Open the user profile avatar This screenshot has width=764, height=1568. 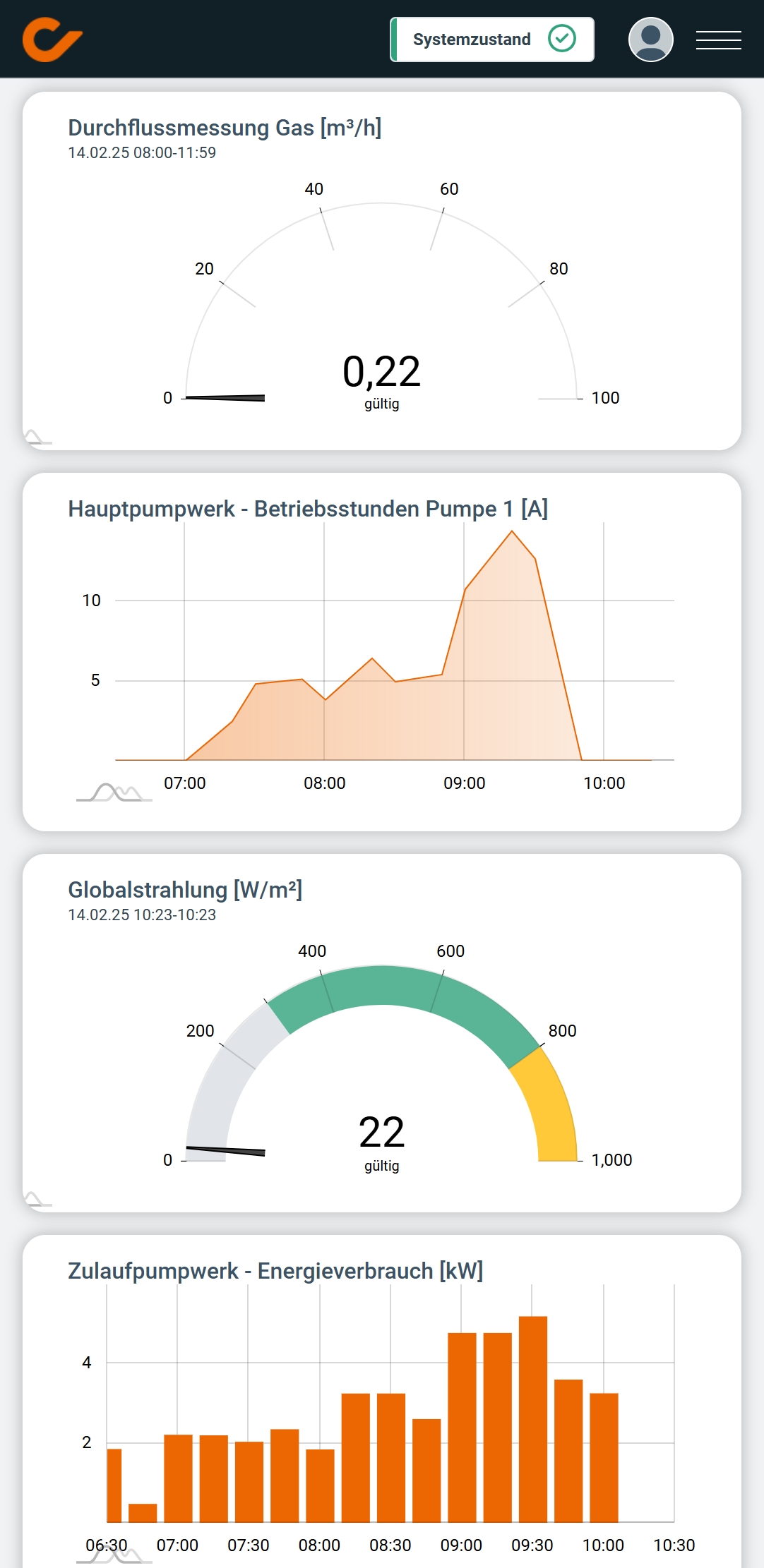(650, 40)
